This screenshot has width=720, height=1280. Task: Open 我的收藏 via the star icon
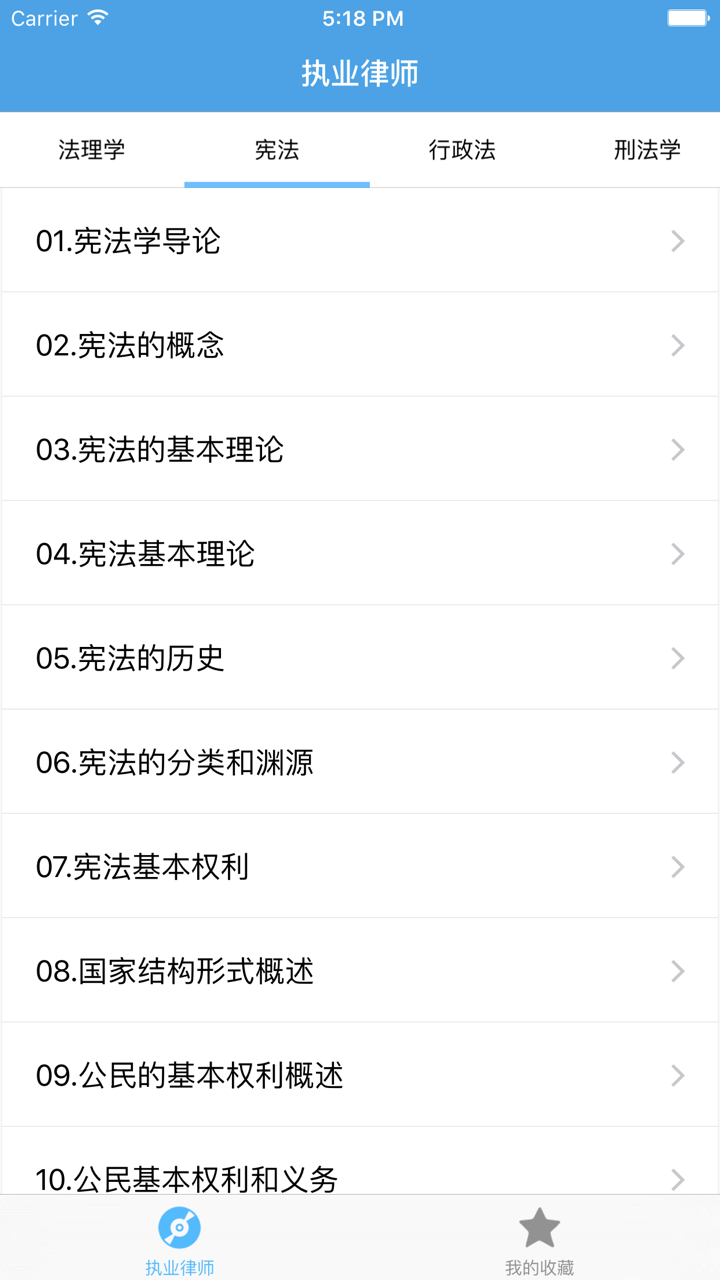click(x=540, y=1228)
